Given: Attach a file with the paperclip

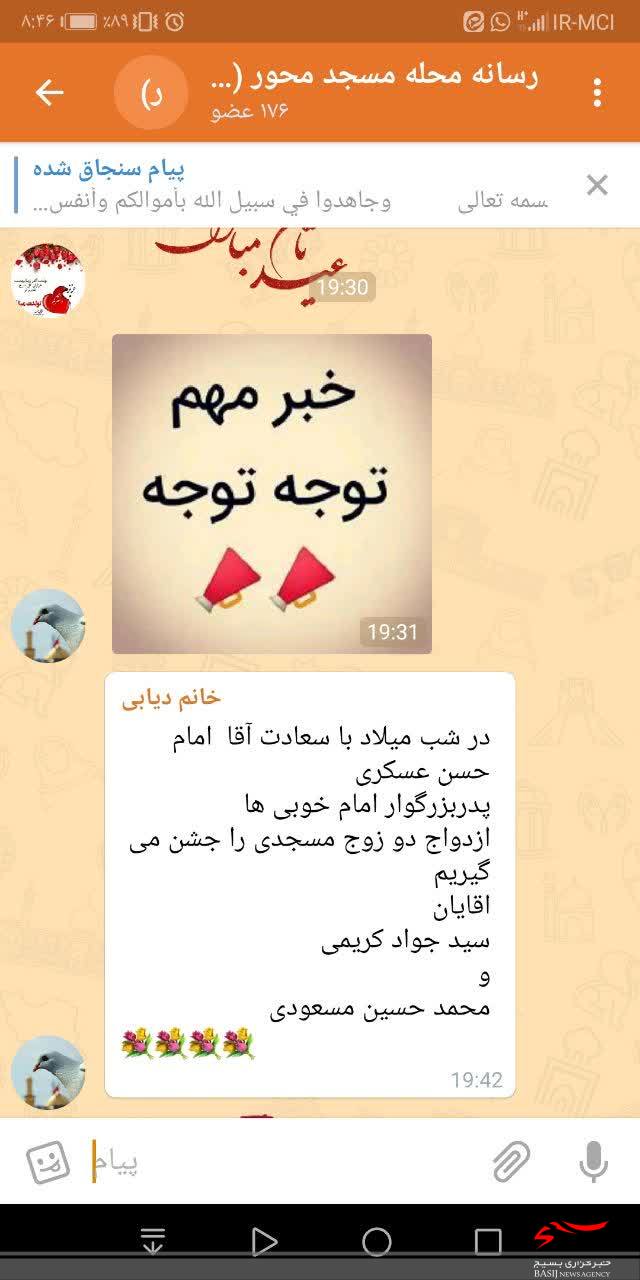Looking at the screenshot, I should pyautogui.click(x=511, y=1162).
